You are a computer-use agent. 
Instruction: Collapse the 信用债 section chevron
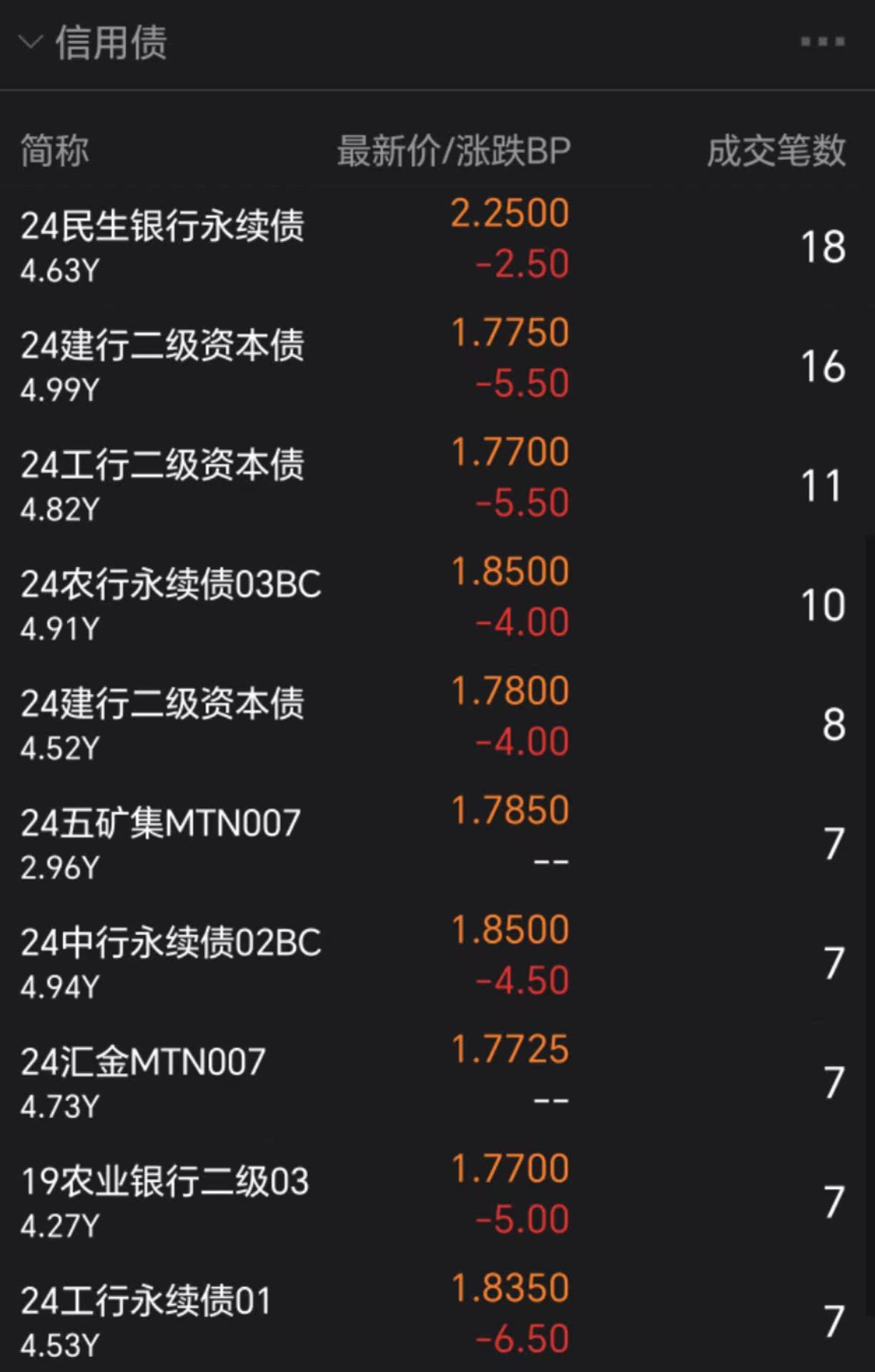[29, 41]
